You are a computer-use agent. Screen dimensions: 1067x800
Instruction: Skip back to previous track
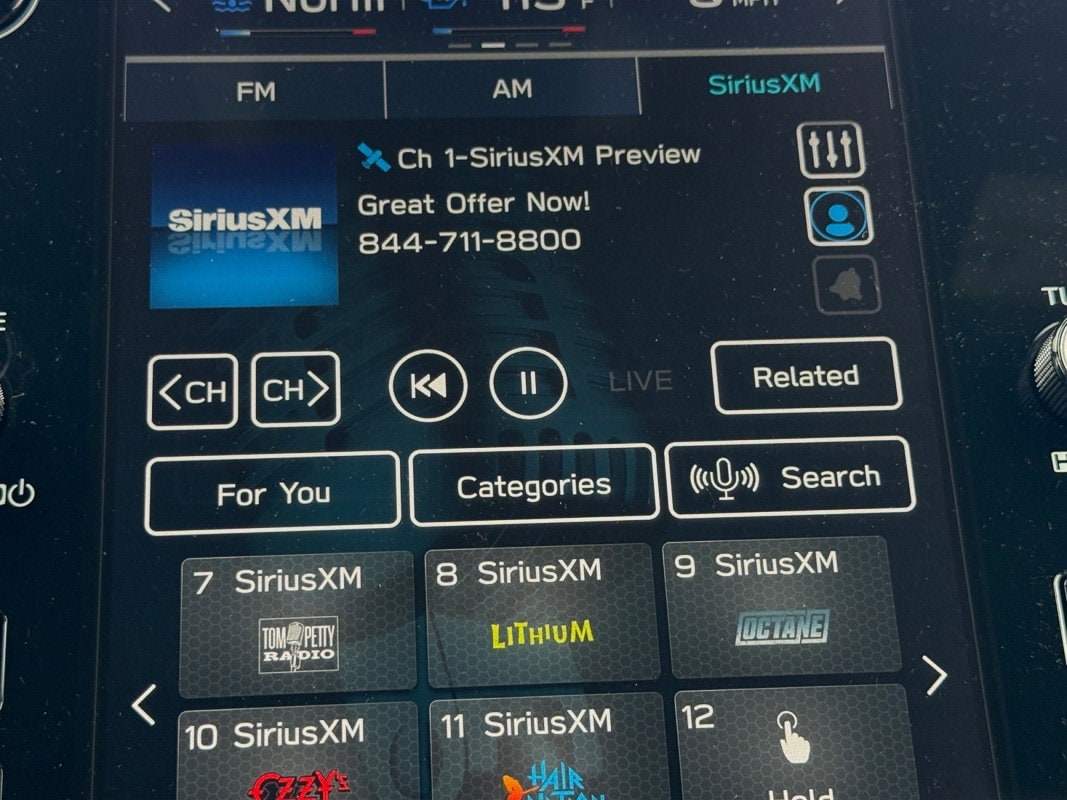[428, 384]
